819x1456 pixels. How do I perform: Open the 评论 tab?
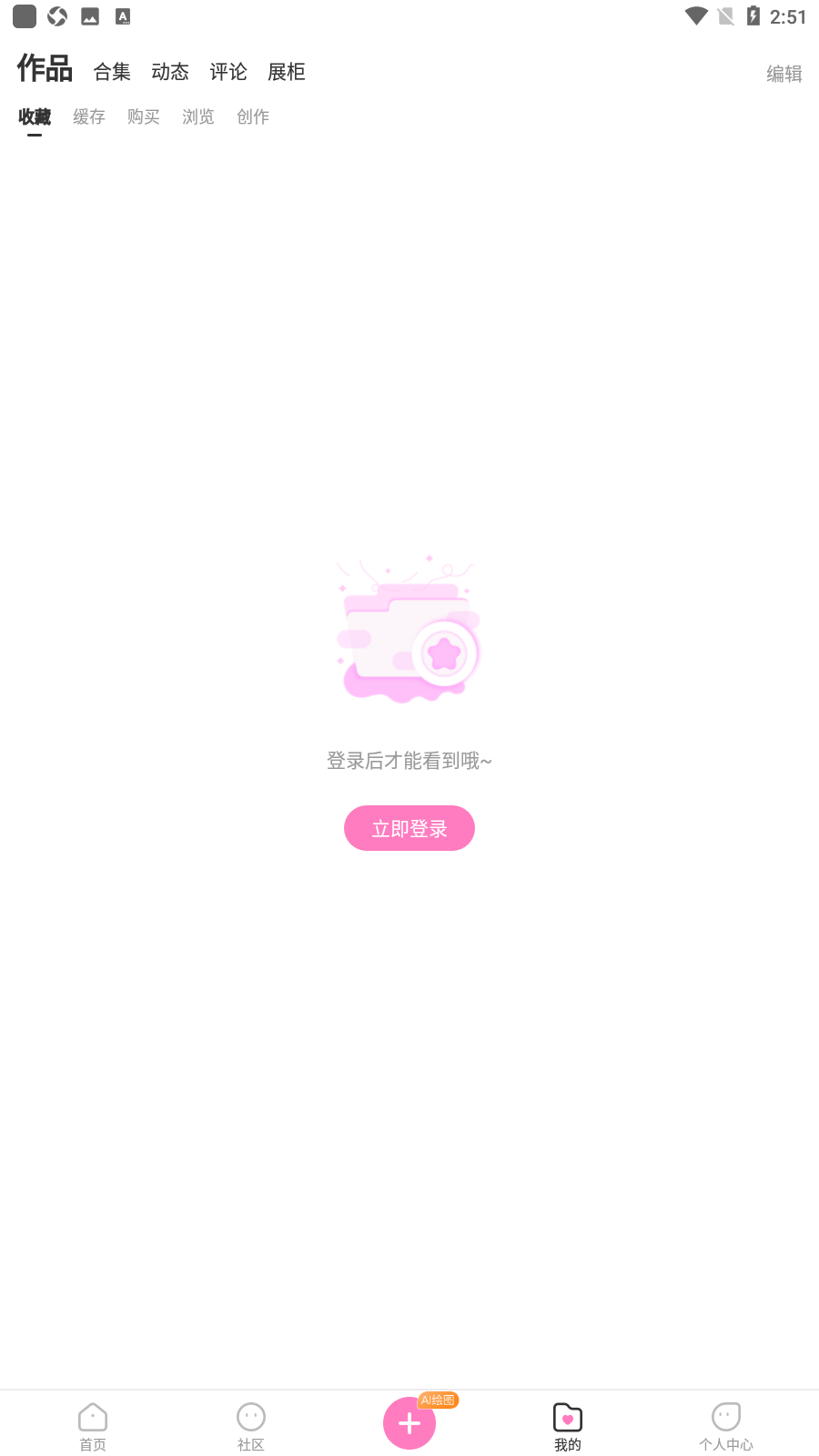tap(228, 72)
